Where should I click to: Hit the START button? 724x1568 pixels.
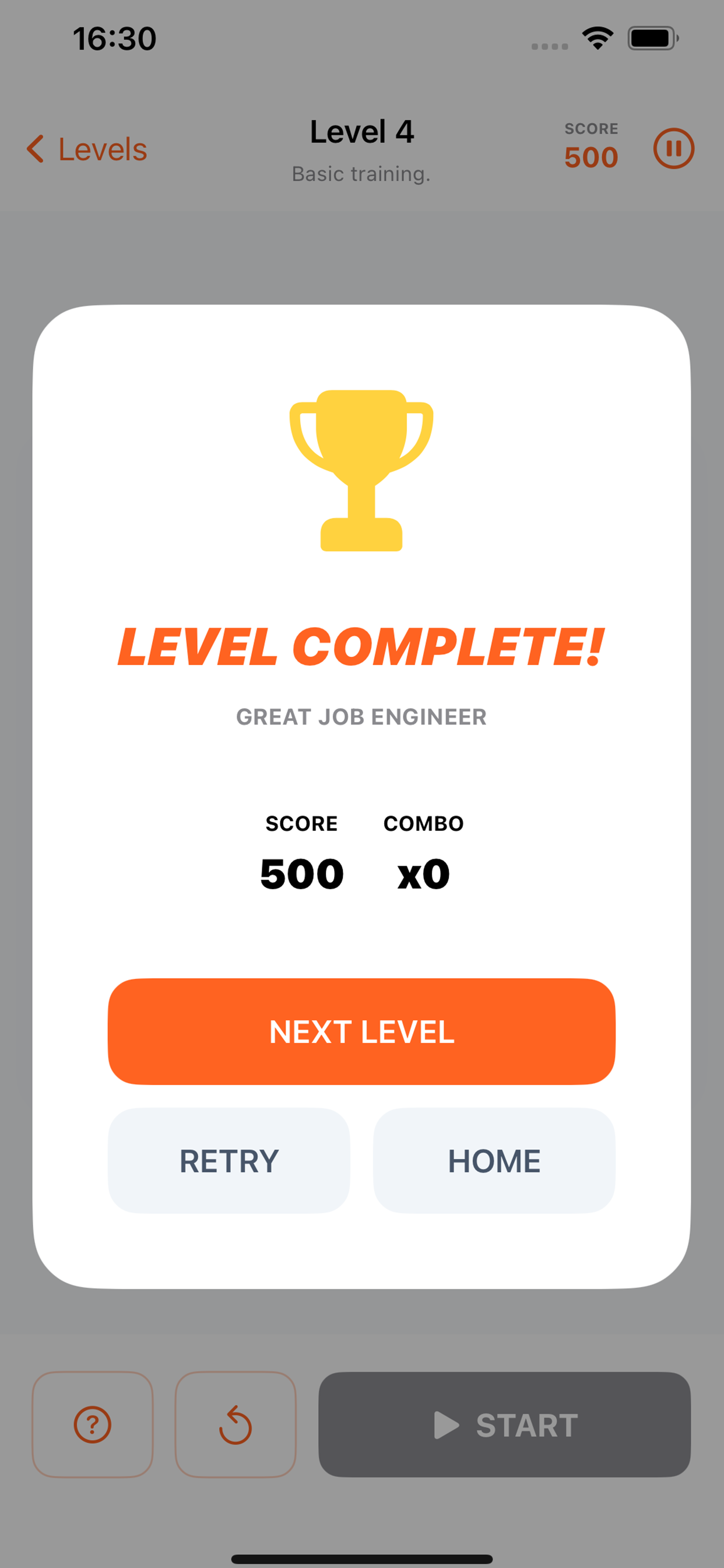[504, 1424]
